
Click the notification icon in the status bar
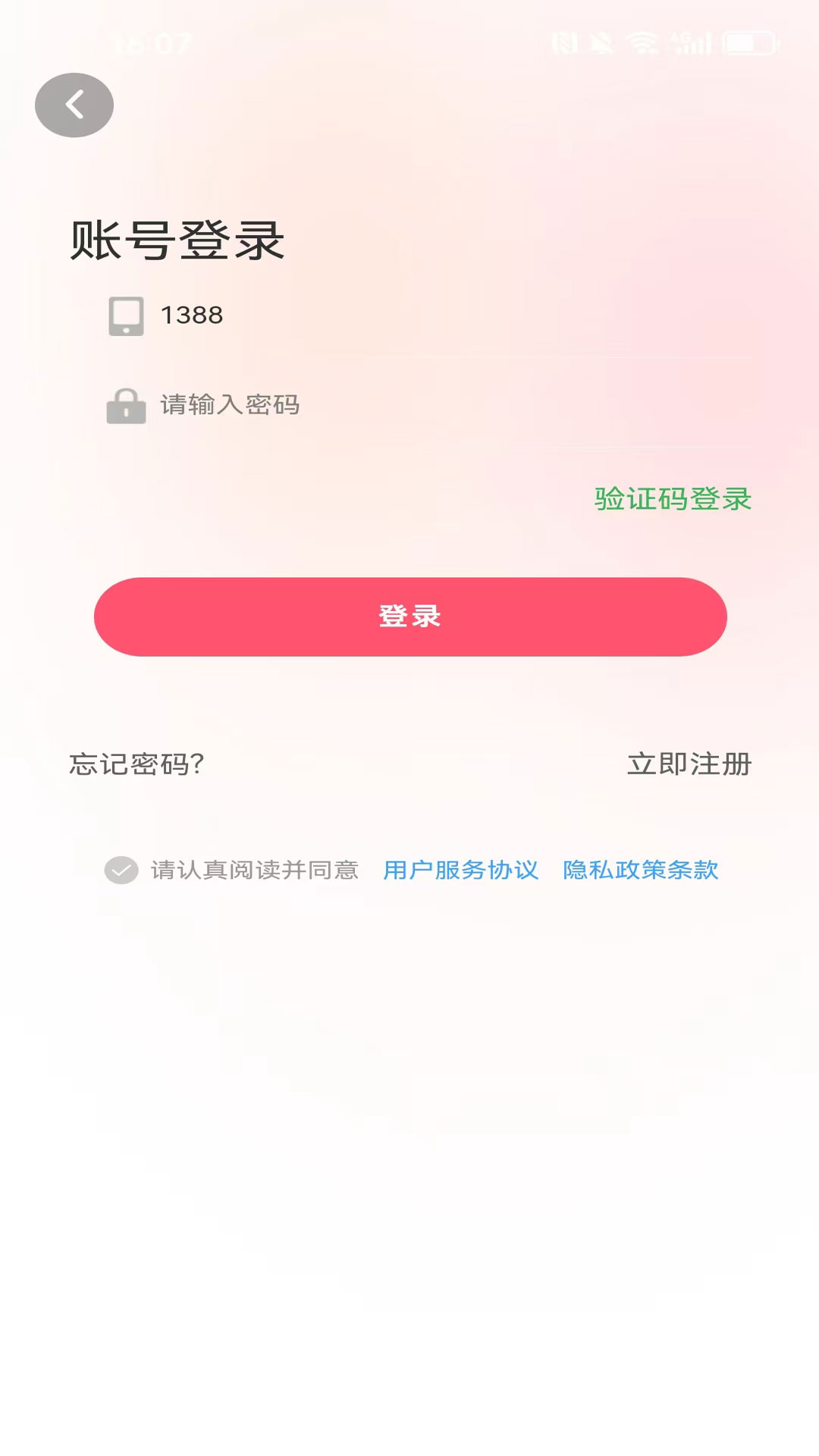point(601,44)
